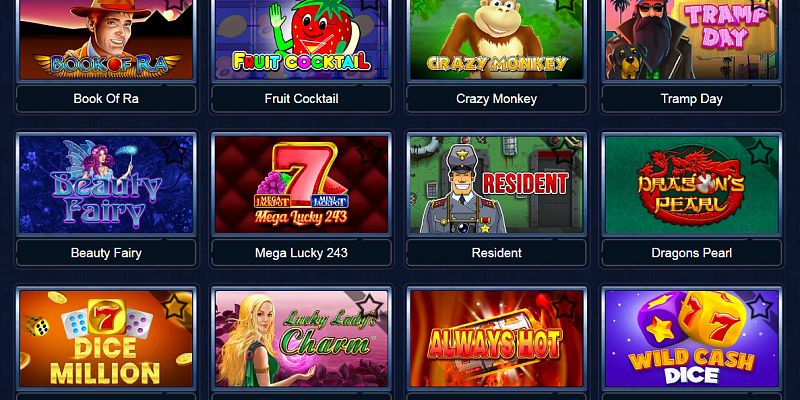Star Lucky Lady's Charm as favorite
The height and width of the screenshot is (400, 800).
coord(370,306)
